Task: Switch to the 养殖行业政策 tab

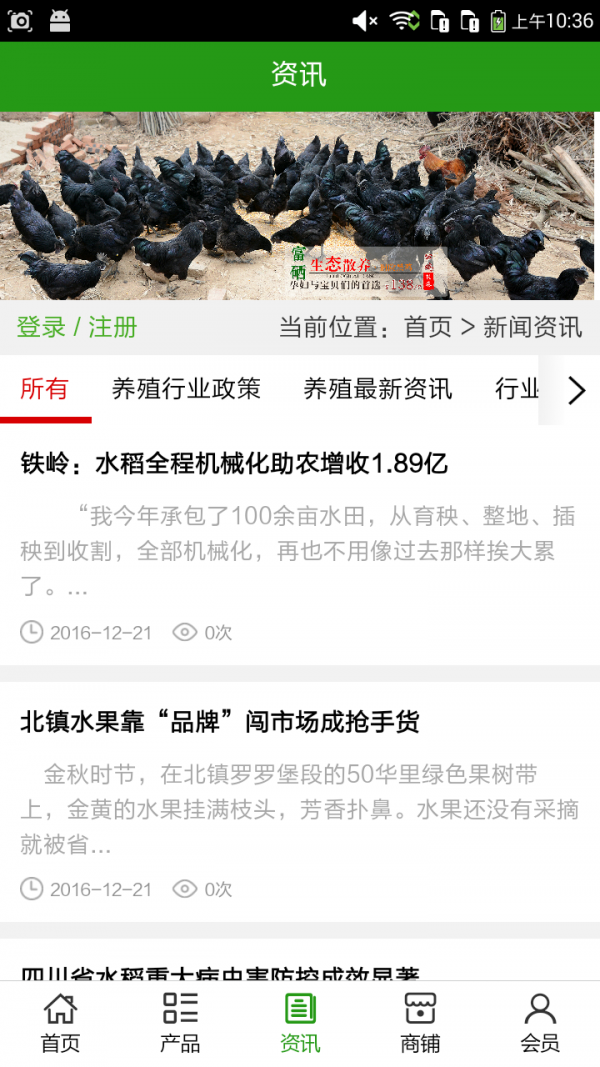Action: click(x=186, y=389)
